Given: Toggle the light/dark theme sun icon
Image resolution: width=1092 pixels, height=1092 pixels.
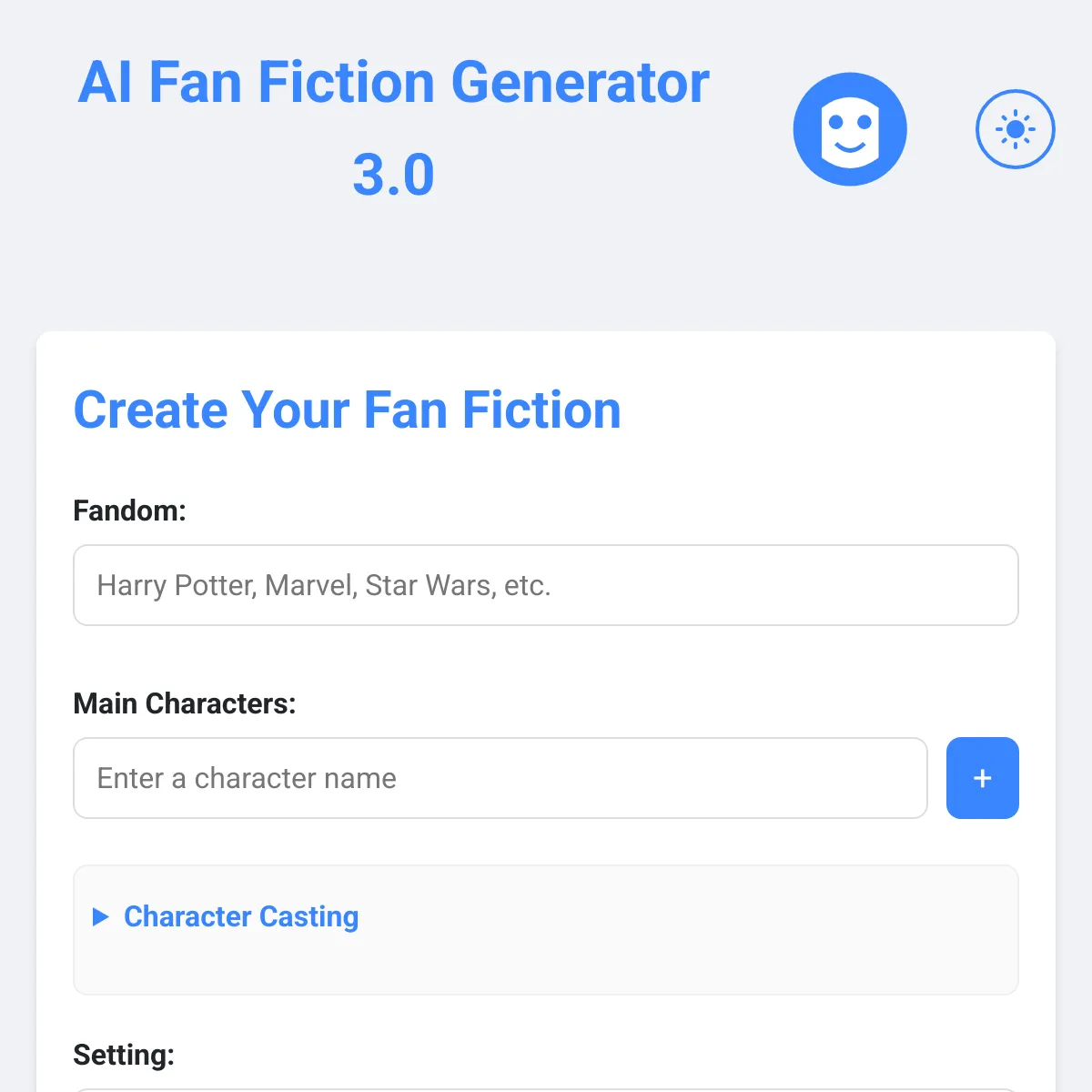Looking at the screenshot, I should pyautogui.click(x=1015, y=129).
